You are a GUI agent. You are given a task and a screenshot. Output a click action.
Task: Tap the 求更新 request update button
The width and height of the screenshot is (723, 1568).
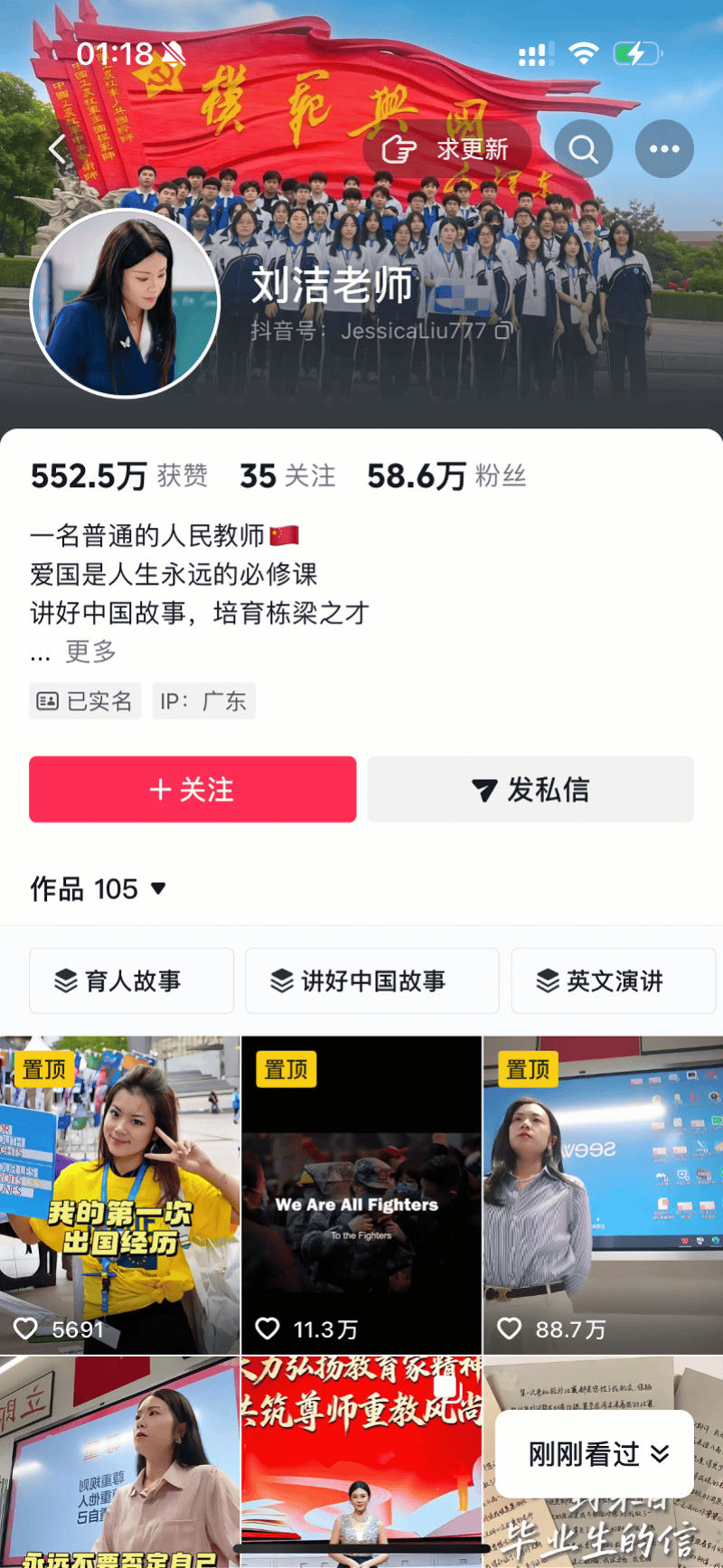446,149
